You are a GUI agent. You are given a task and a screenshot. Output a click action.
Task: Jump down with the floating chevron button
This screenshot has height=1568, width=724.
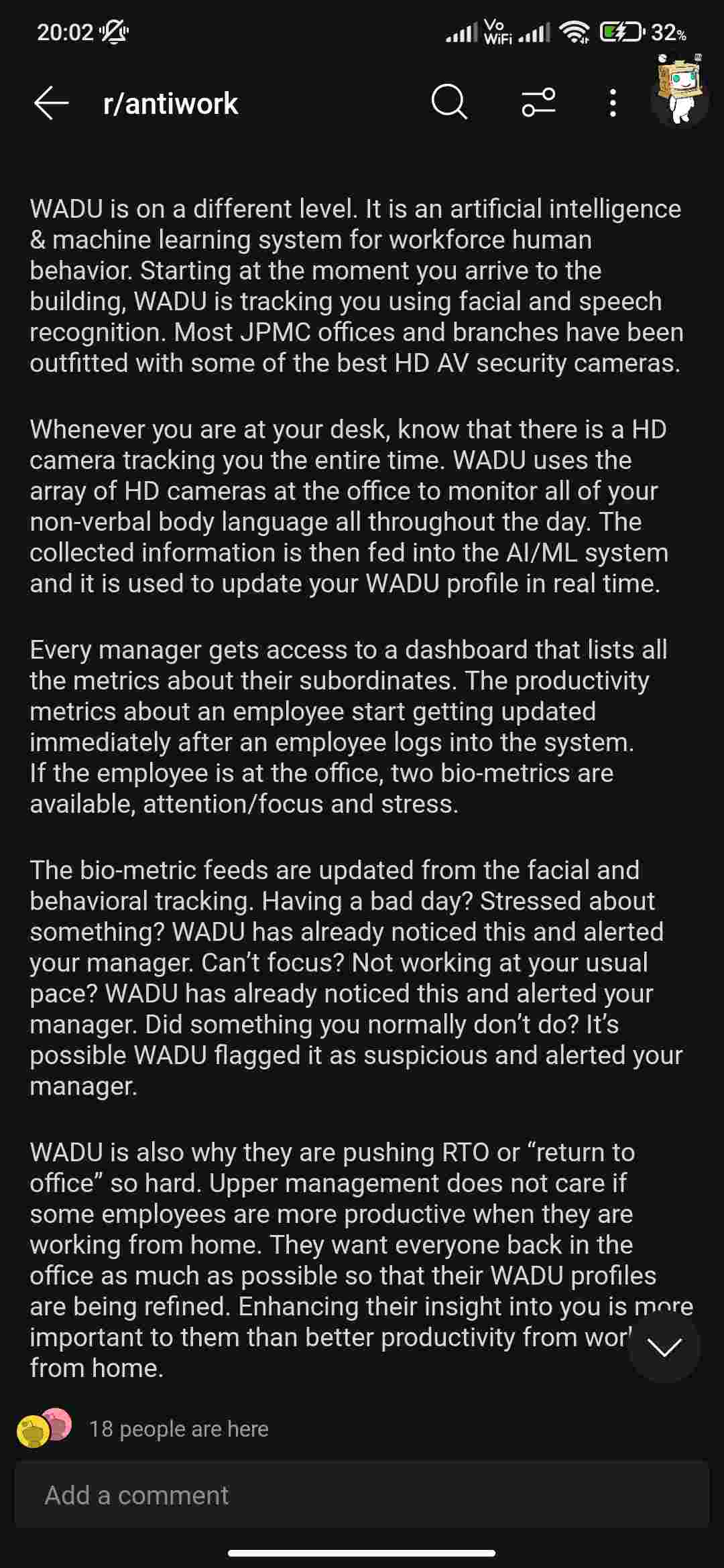click(664, 1346)
